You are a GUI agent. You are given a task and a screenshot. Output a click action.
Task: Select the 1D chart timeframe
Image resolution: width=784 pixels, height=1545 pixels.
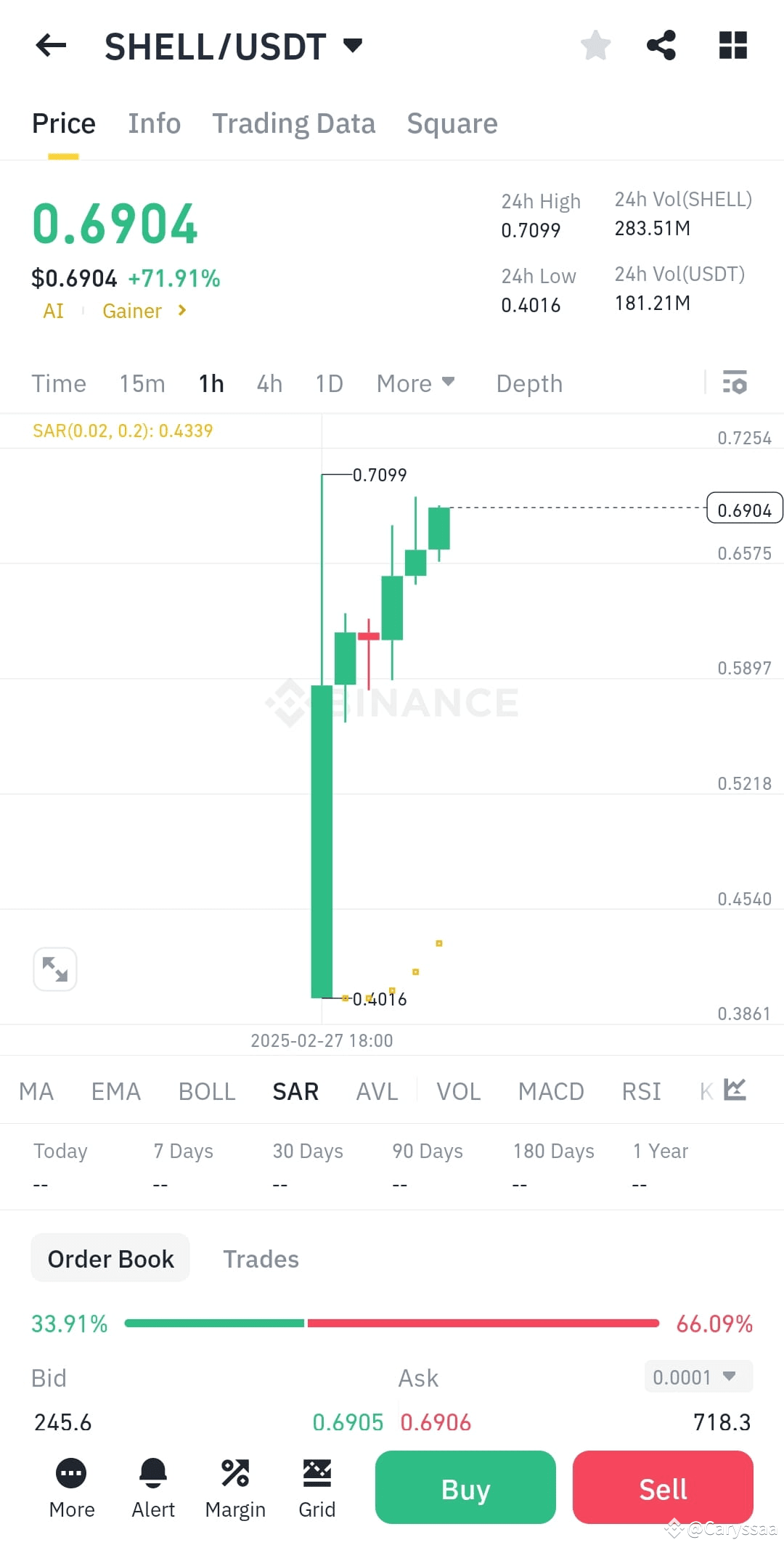(327, 383)
